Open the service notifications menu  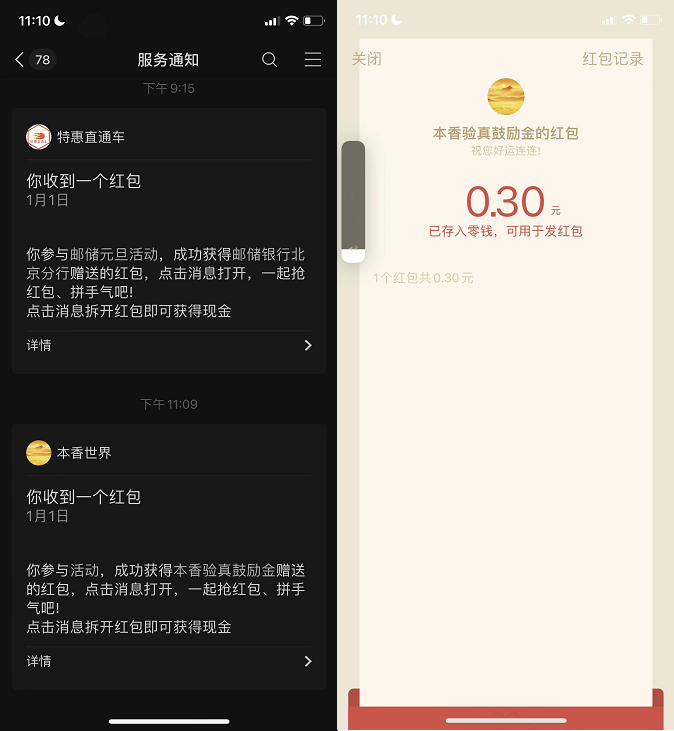pyautogui.click(x=313, y=60)
